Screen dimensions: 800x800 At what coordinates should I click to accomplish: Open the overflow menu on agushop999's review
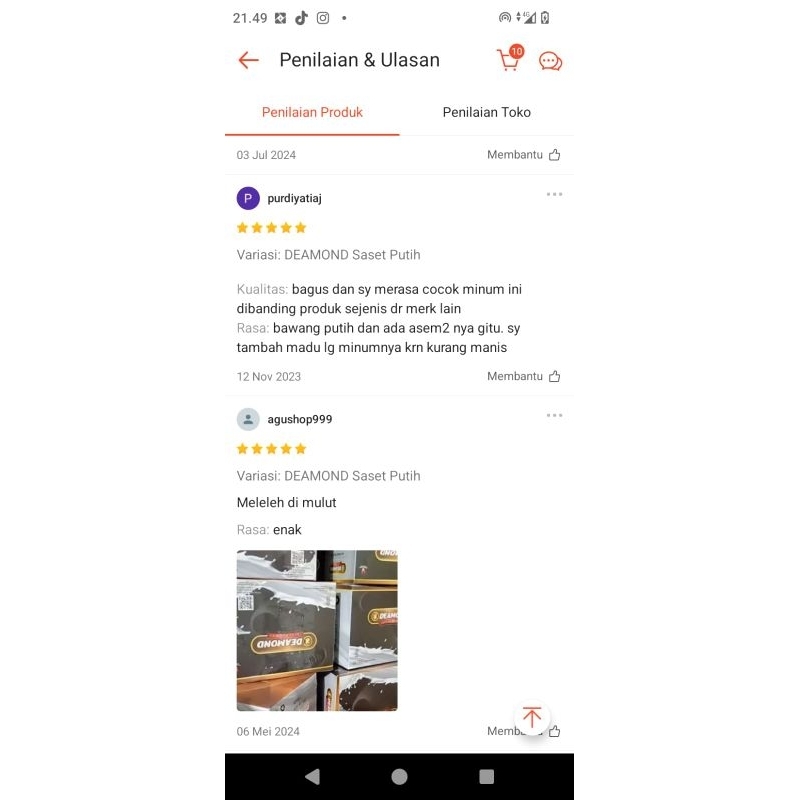click(x=554, y=415)
